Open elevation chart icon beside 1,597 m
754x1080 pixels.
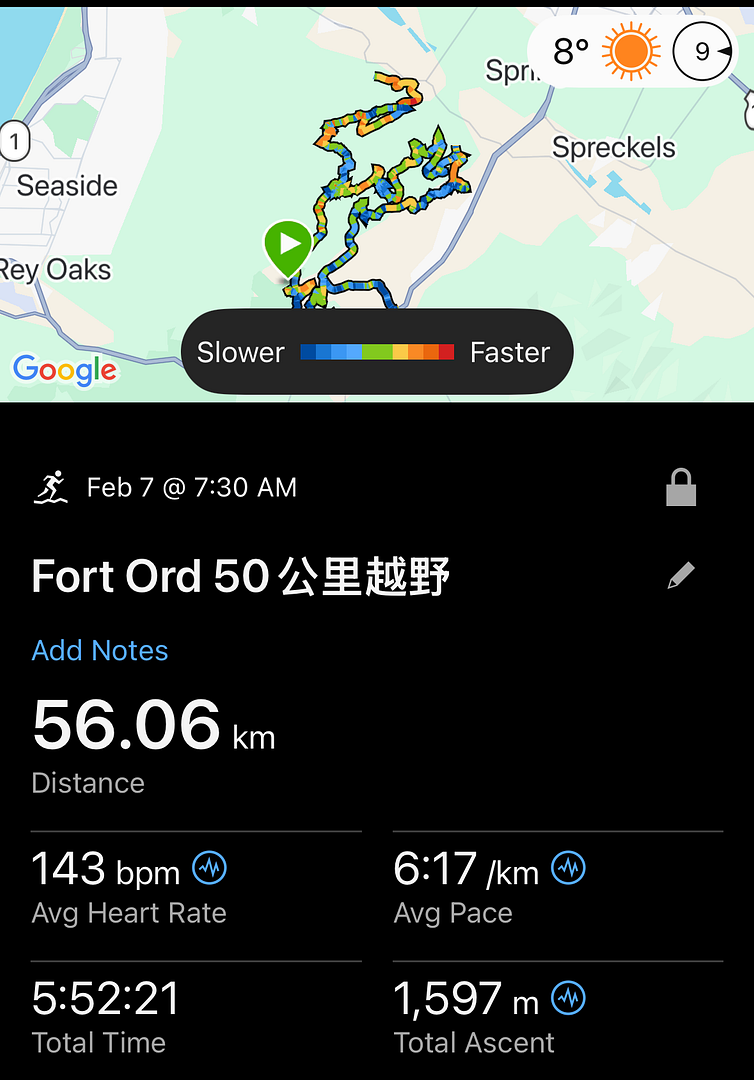[568, 997]
